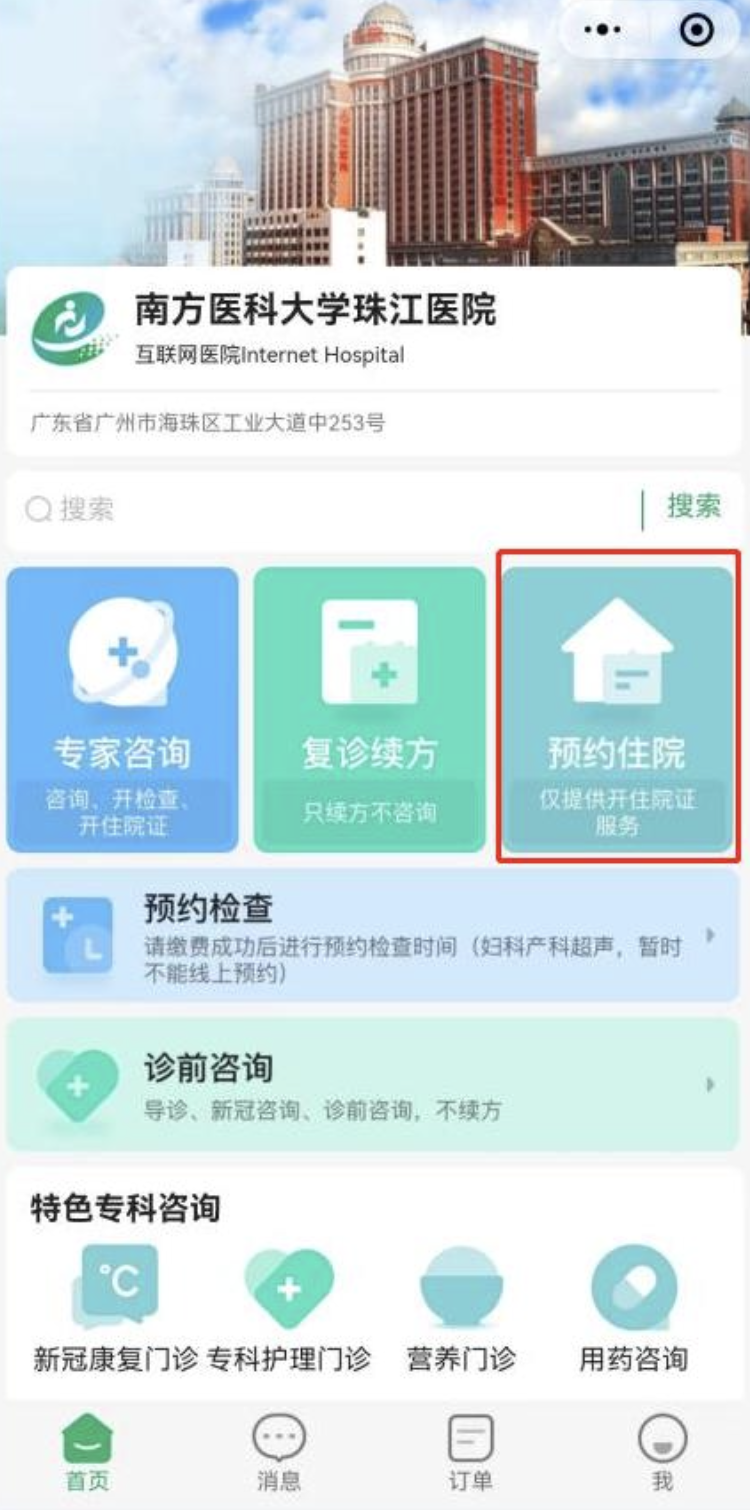Tap the 搜索 search input field

point(320,509)
